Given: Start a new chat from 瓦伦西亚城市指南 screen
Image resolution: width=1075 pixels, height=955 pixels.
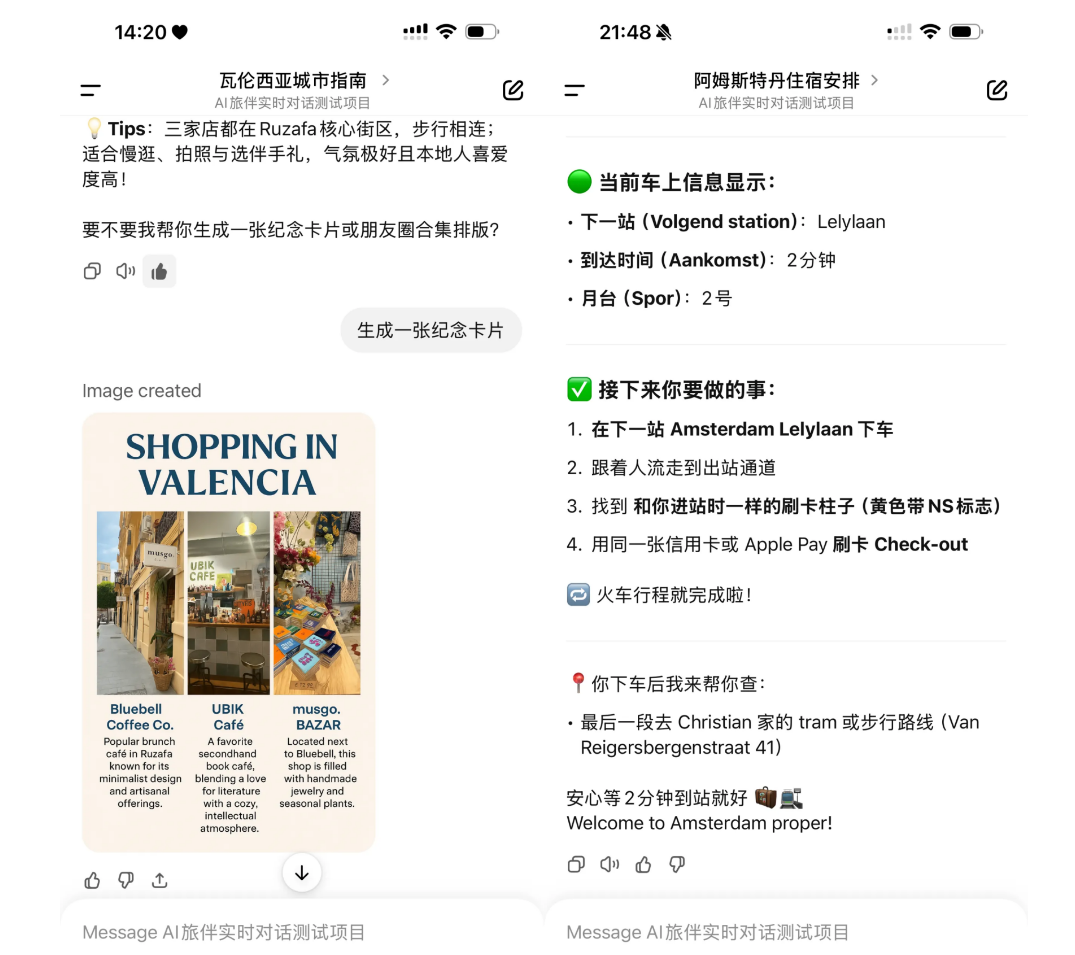Looking at the screenshot, I should pos(513,90).
